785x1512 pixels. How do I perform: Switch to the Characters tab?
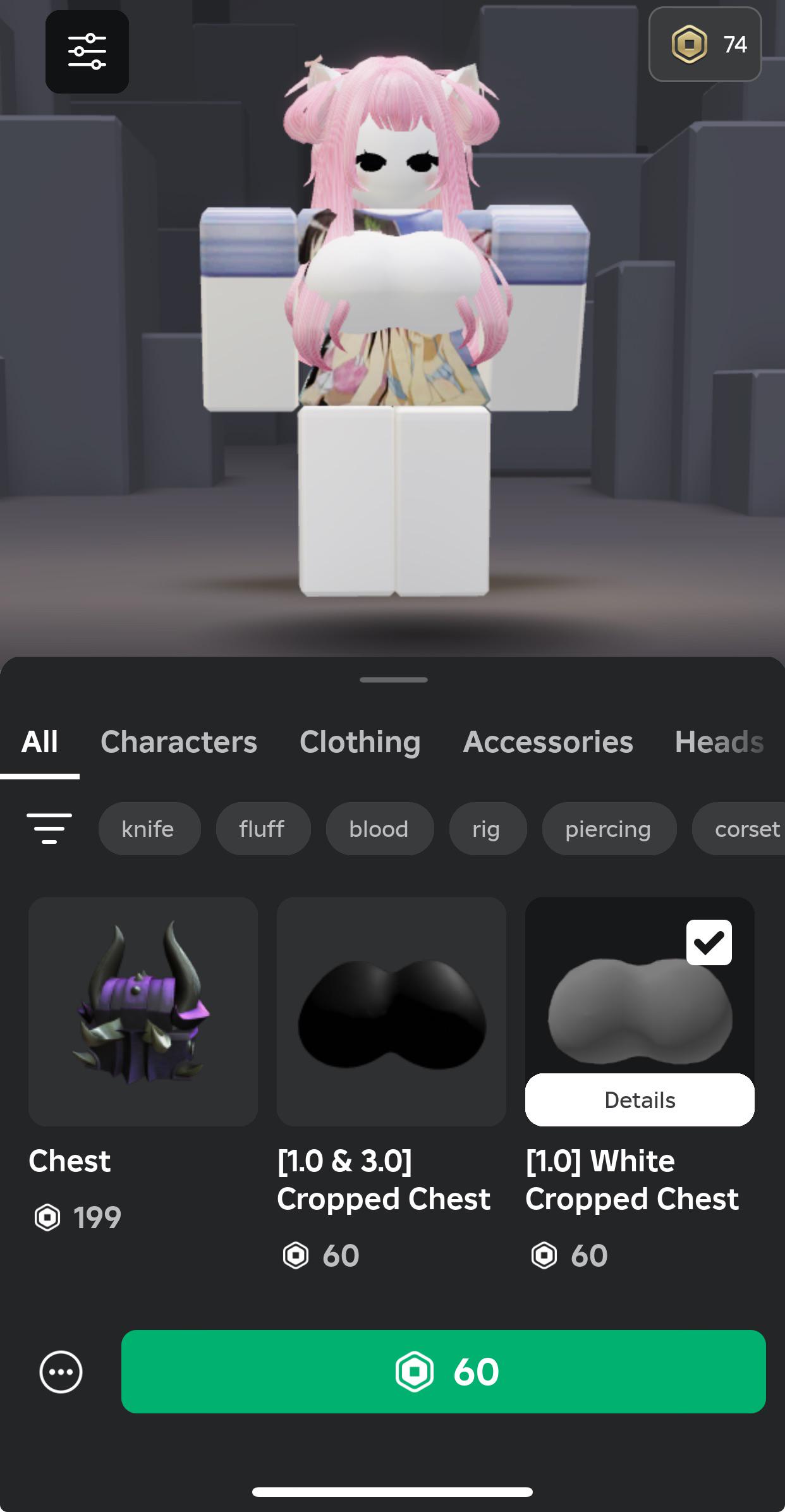[179, 742]
